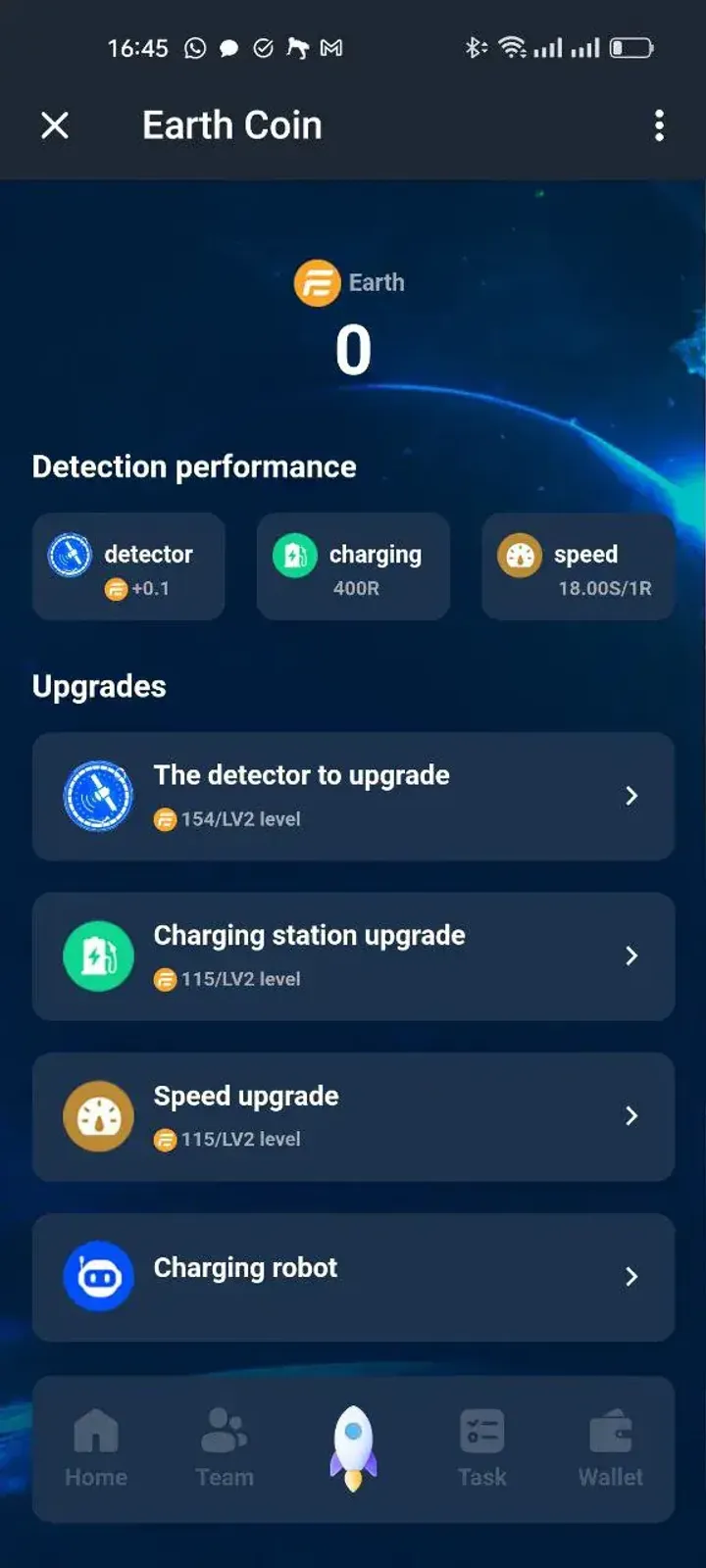
Task: Click the charging battery icon showing 400R
Action: tap(293, 555)
